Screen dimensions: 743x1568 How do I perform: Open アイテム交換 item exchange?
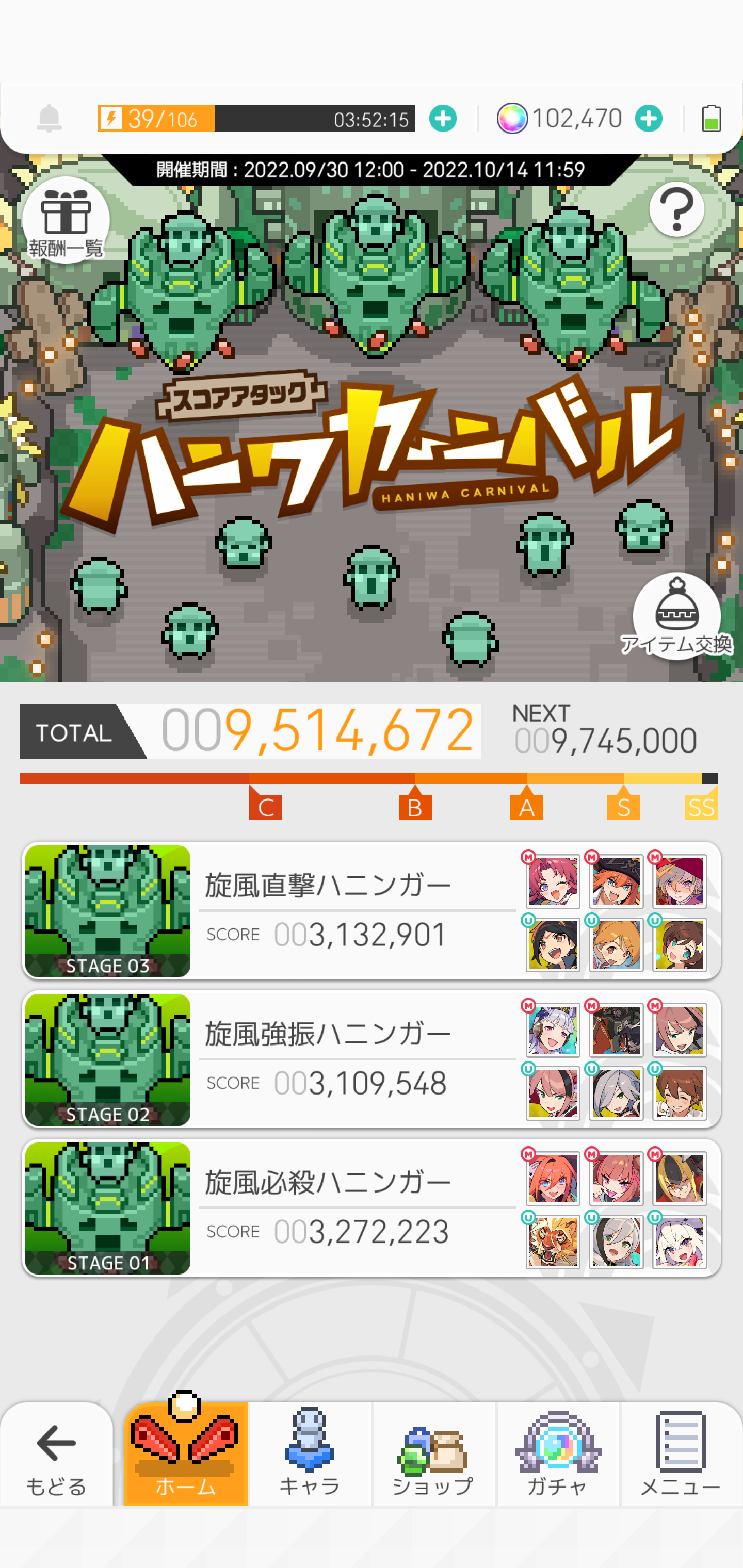click(676, 616)
